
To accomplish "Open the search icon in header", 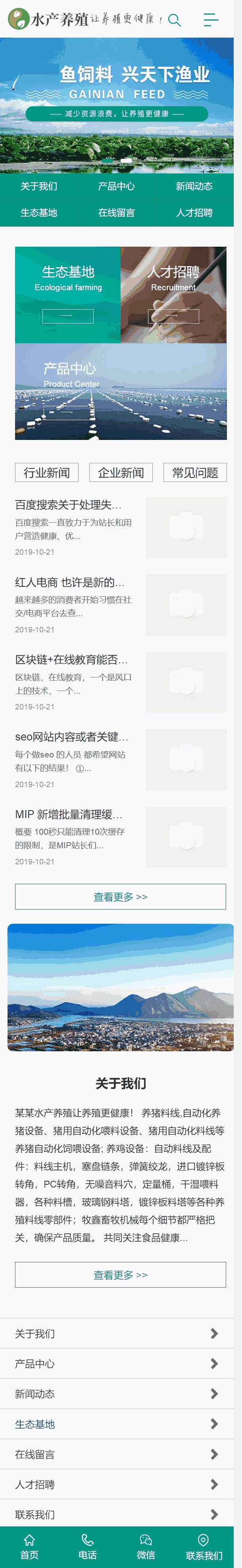I will point(174,20).
